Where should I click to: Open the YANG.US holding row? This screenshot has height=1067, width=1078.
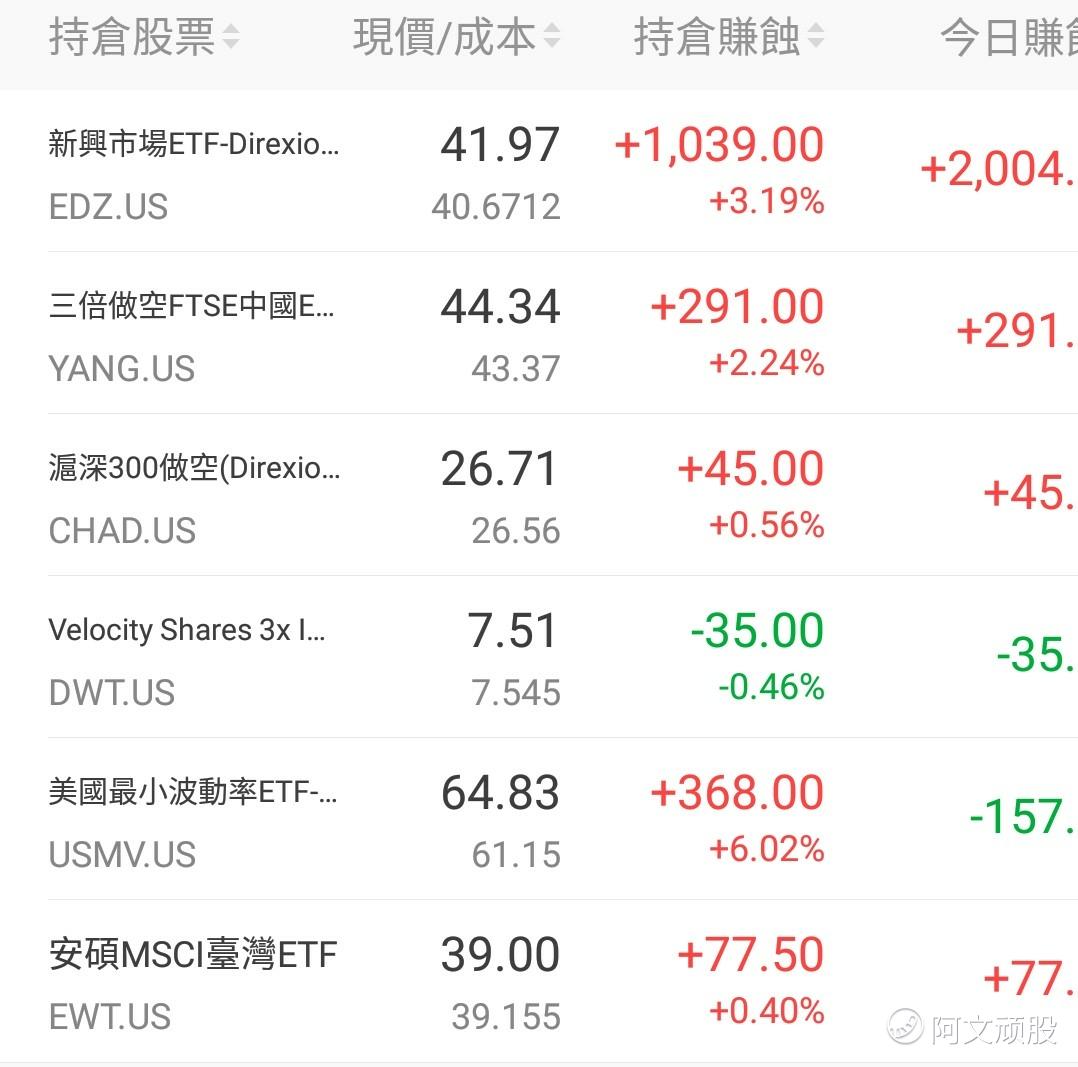[x=539, y=333]
